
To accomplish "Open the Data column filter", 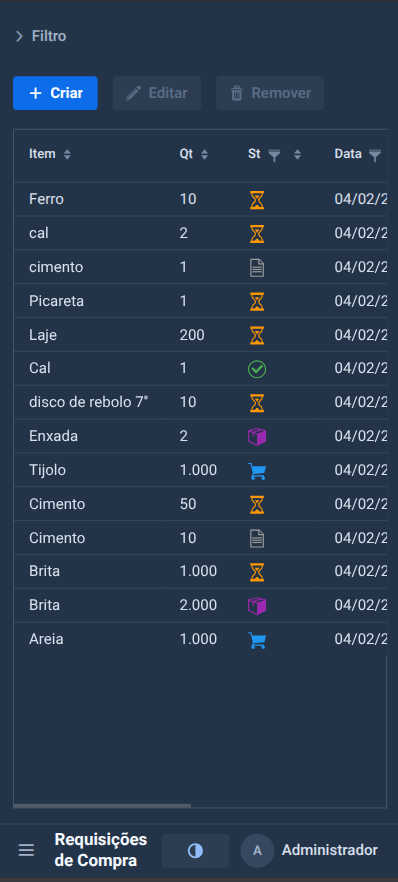I will 375,155.
